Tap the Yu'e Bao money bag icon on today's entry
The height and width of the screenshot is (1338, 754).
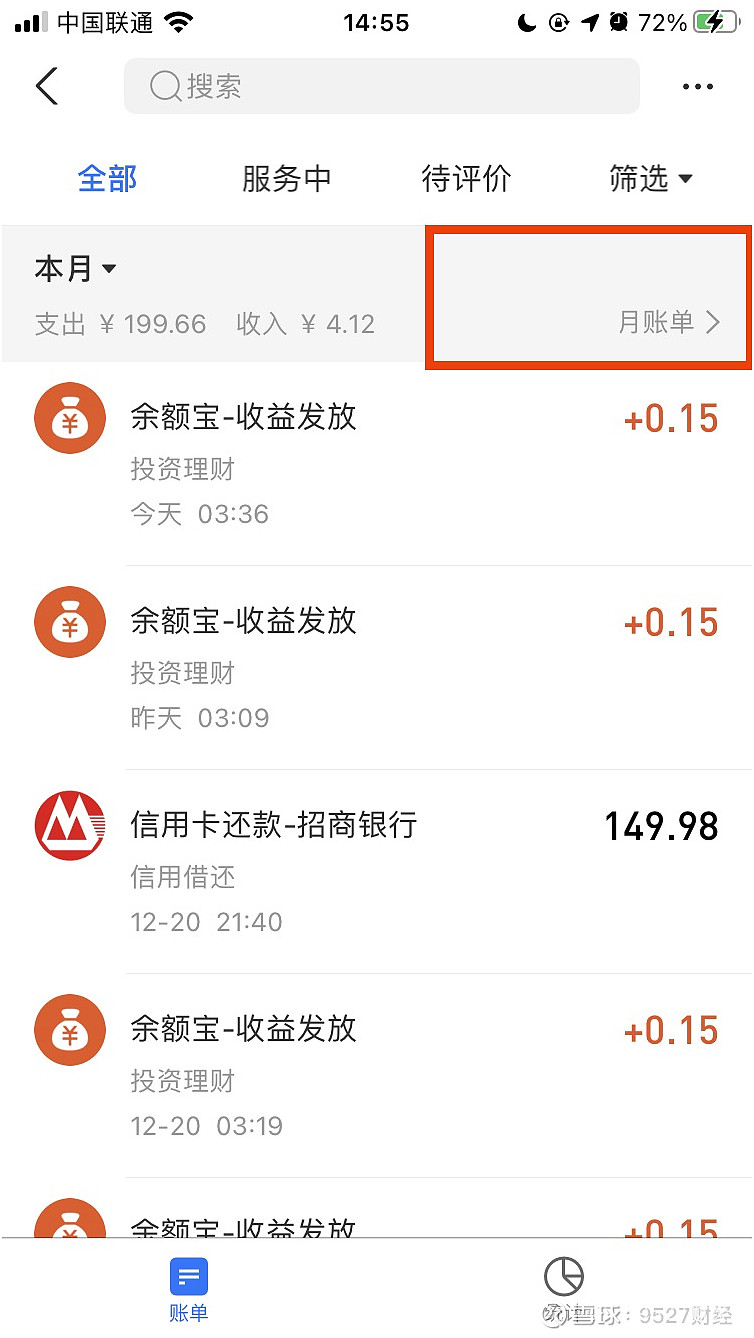coord(69,418)
